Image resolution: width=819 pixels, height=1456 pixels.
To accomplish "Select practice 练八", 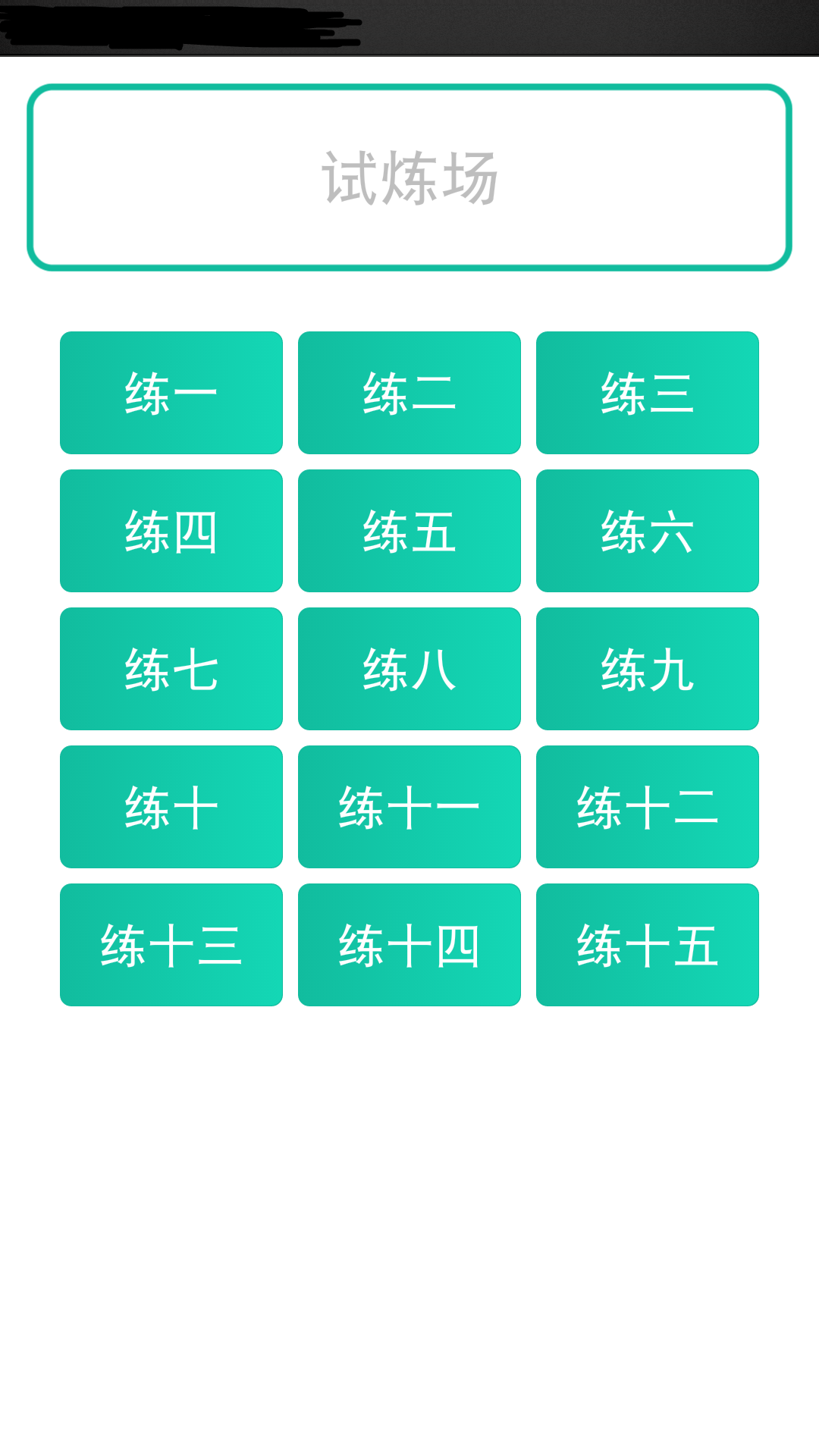I will click(x=409, y=669).
